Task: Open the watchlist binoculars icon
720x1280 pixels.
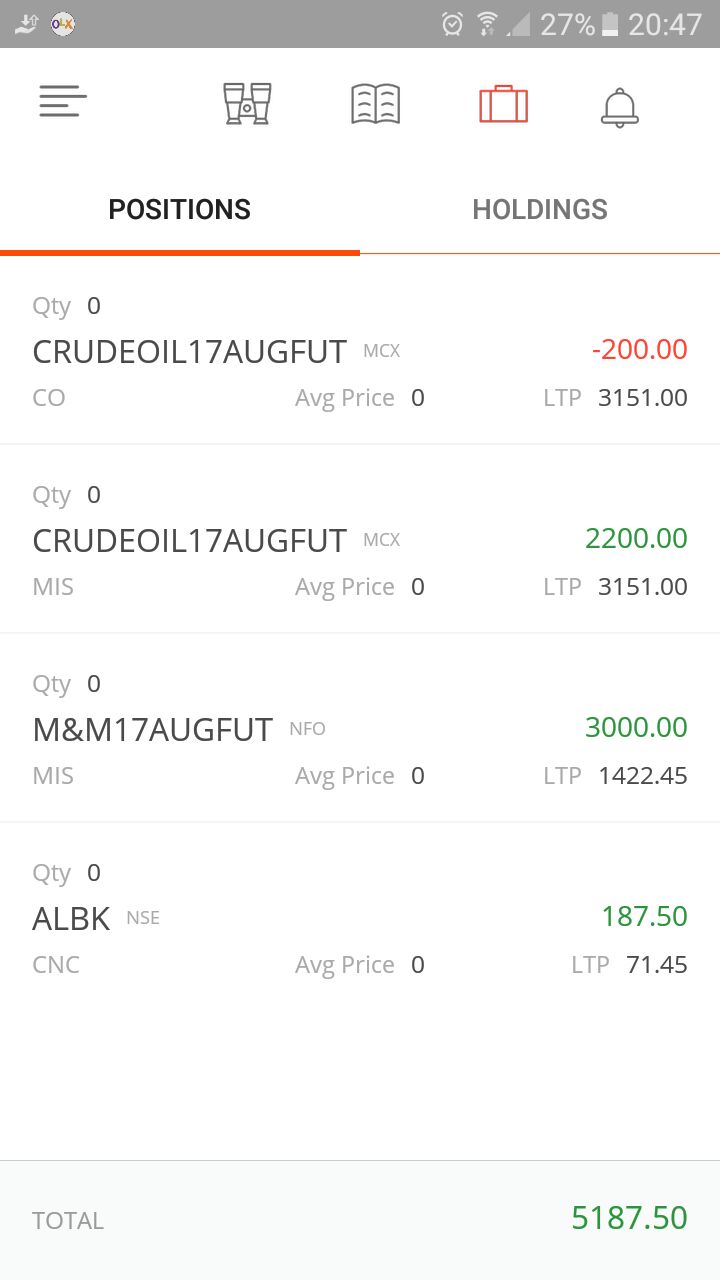Action: [x=247, y=103]
